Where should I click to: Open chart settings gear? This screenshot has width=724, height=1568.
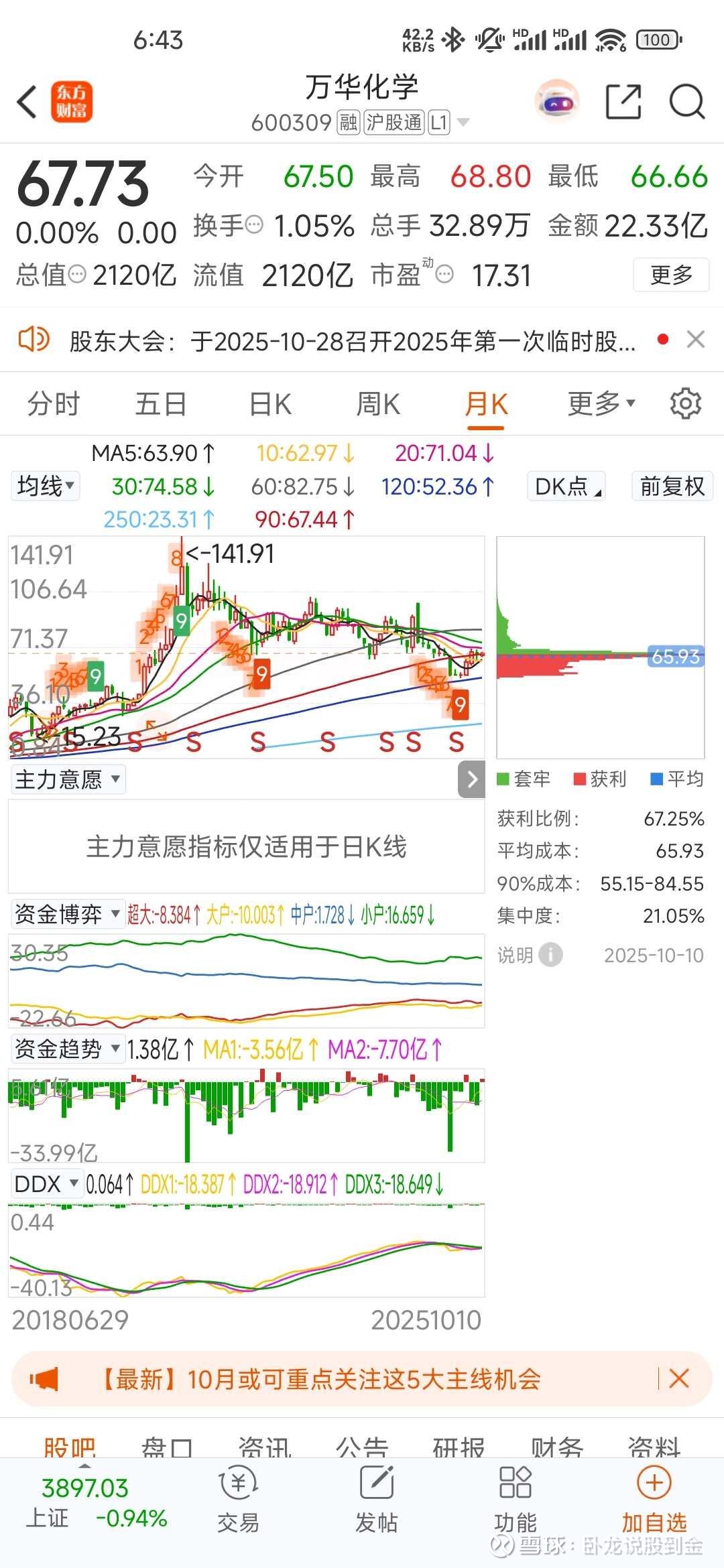click(x=685, y=404)
